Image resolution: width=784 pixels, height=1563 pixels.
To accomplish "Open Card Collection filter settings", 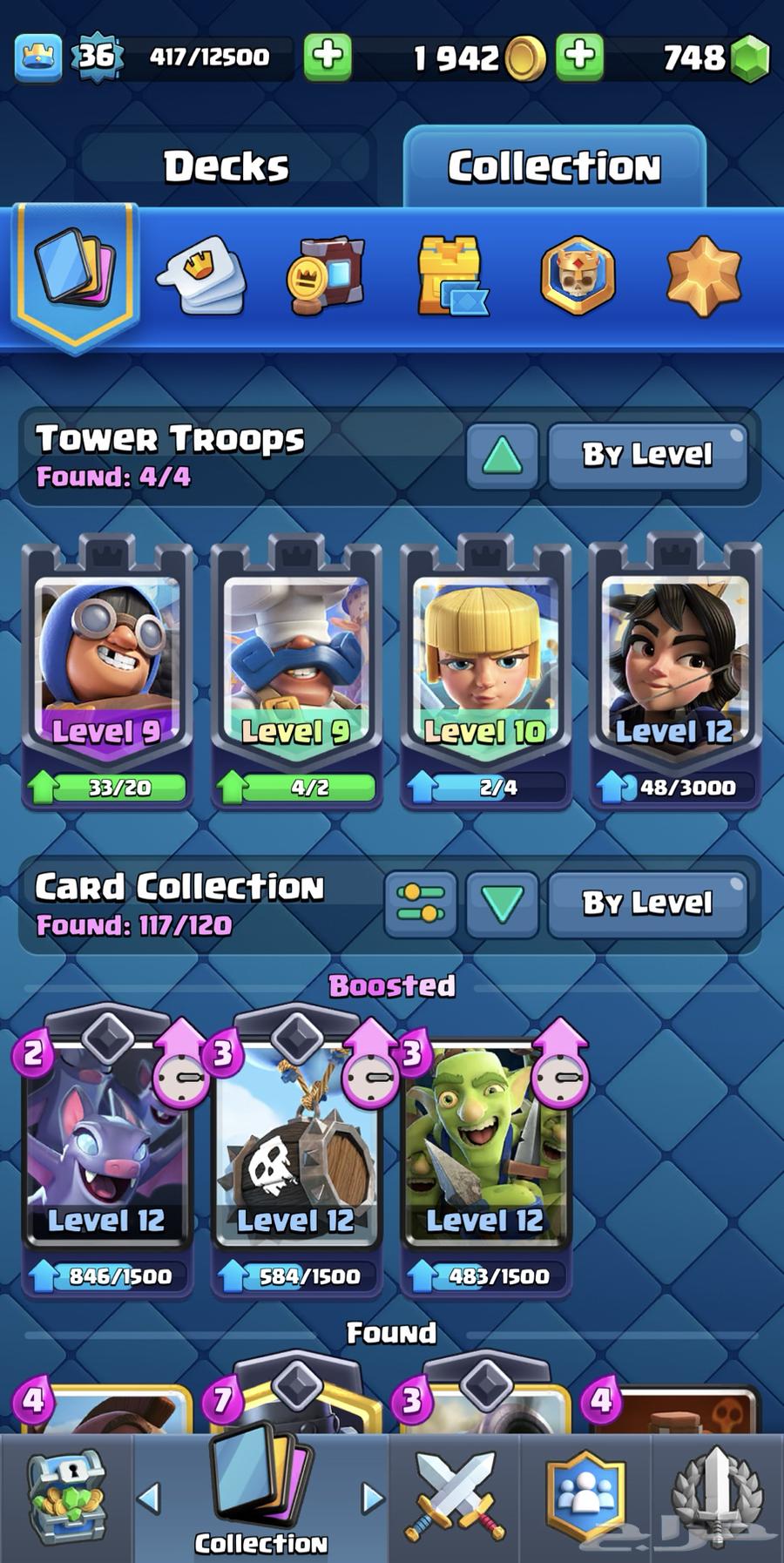I will click(x=420, y=903).
